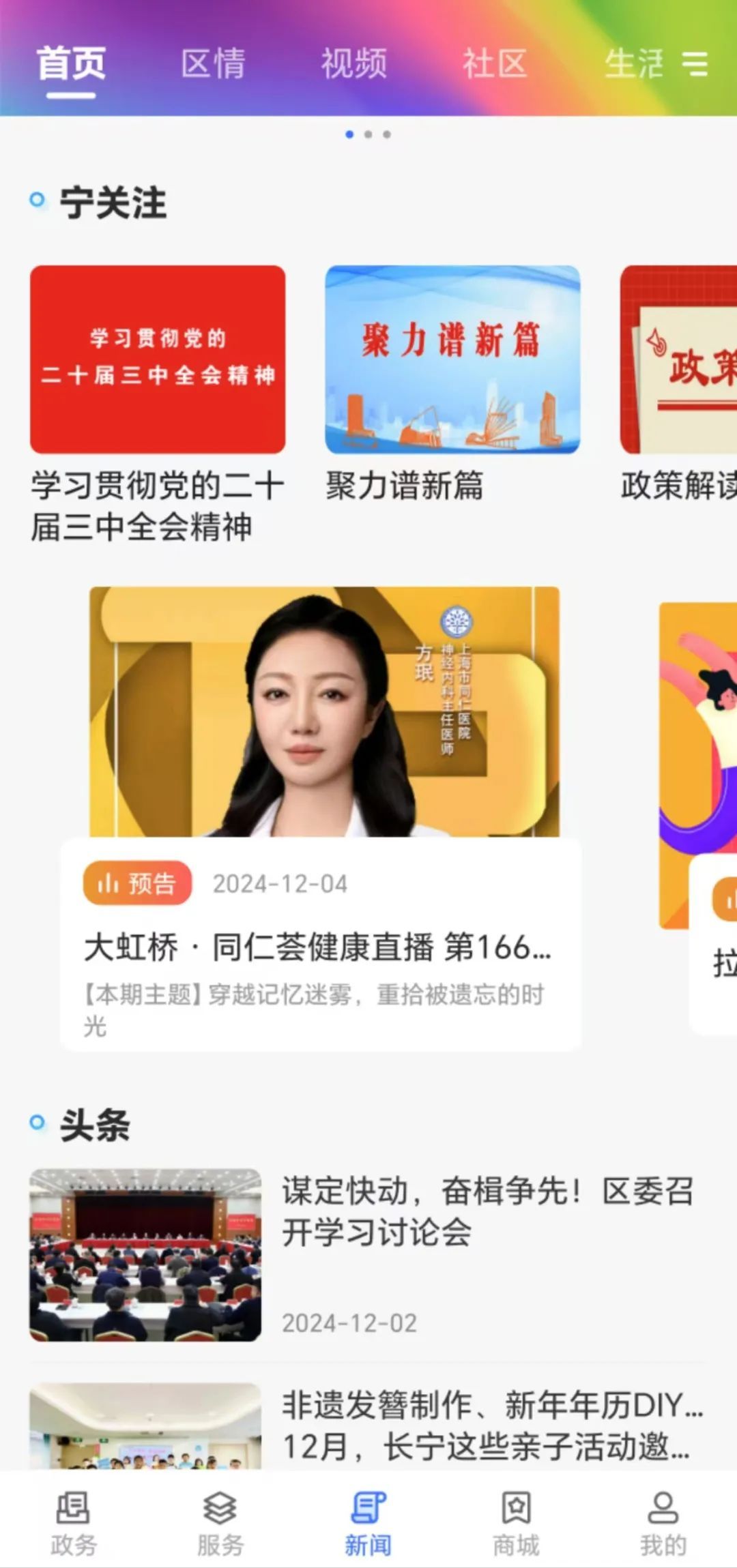Switch to the 视频 top tab

coord(354,63)
